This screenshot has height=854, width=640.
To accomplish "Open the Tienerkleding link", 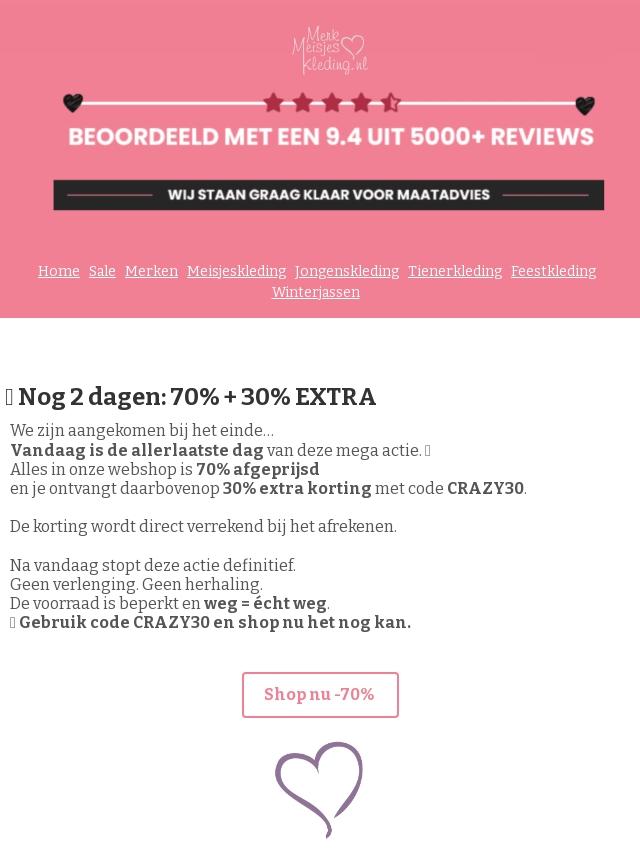I will (455, 271).
